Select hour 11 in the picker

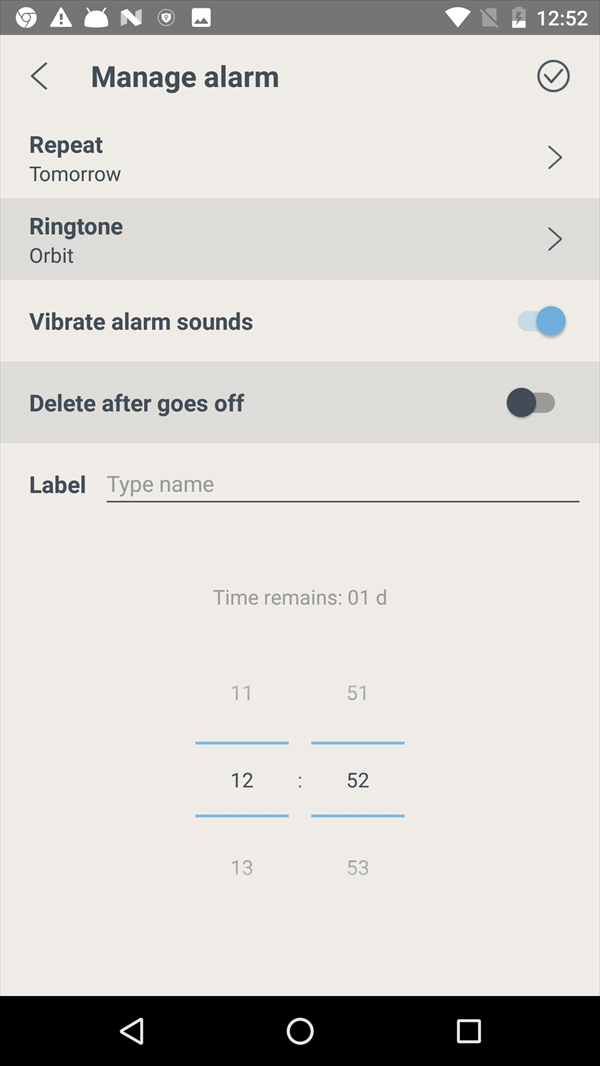242,693
